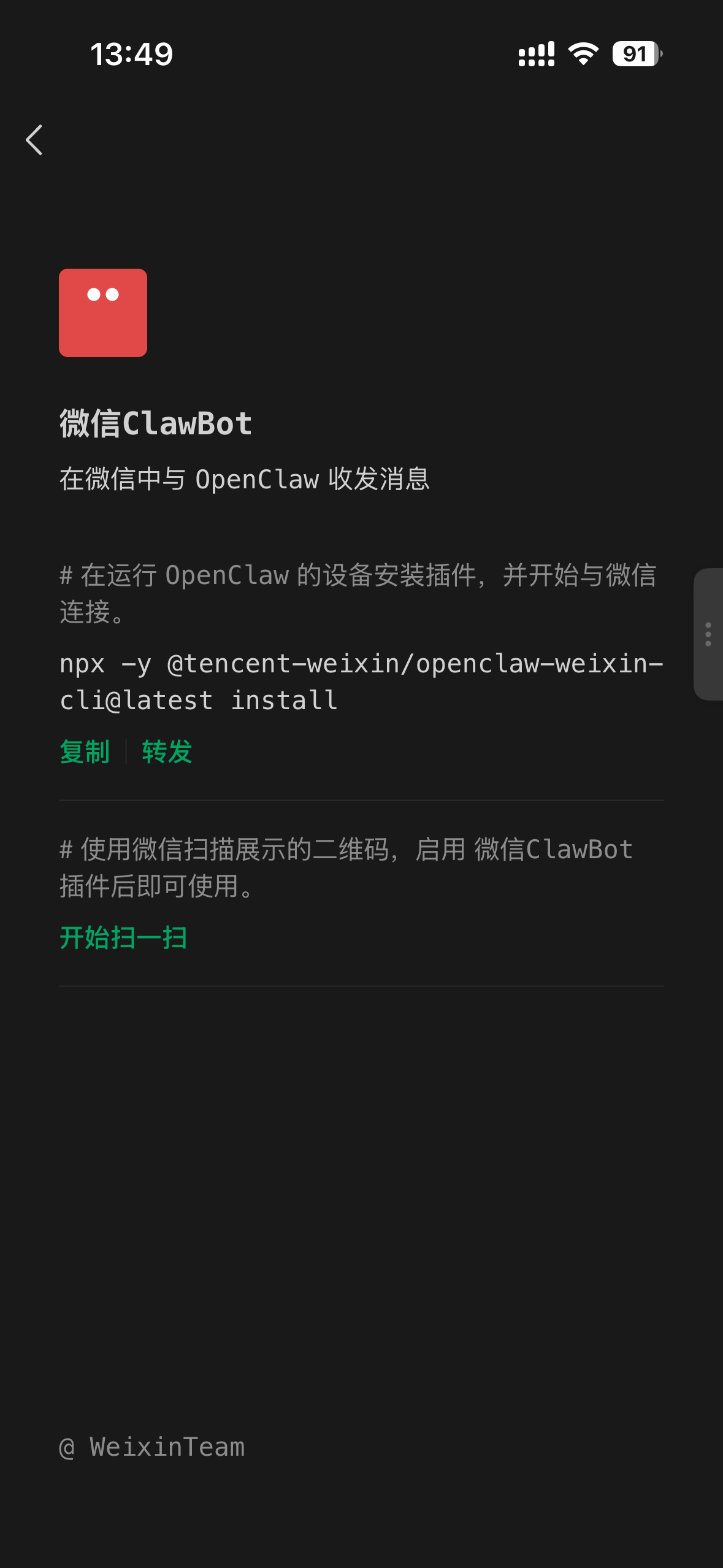Tap the battery indicator showing 91
Screen dimensions: 723x1568
point(635,55)
